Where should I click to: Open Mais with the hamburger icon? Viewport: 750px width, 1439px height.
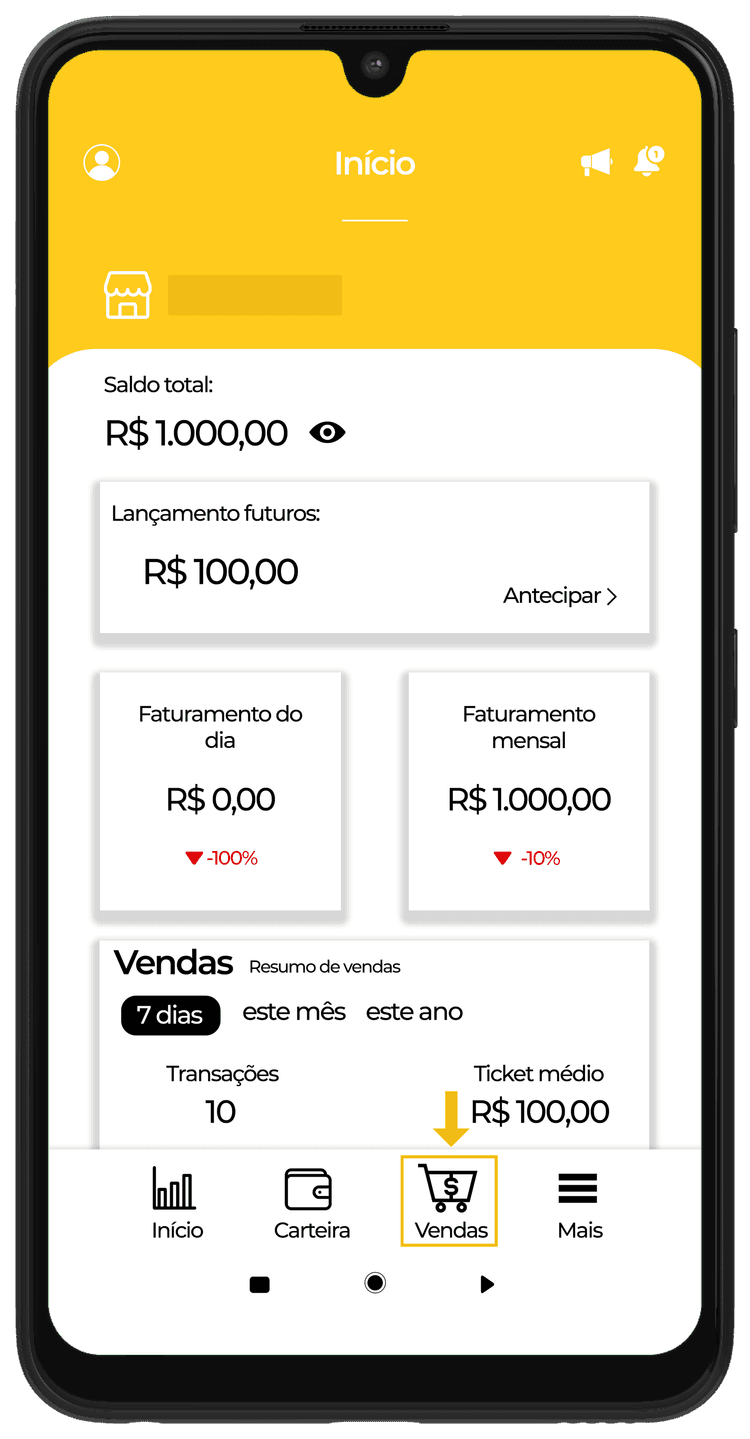point(578,1188)
